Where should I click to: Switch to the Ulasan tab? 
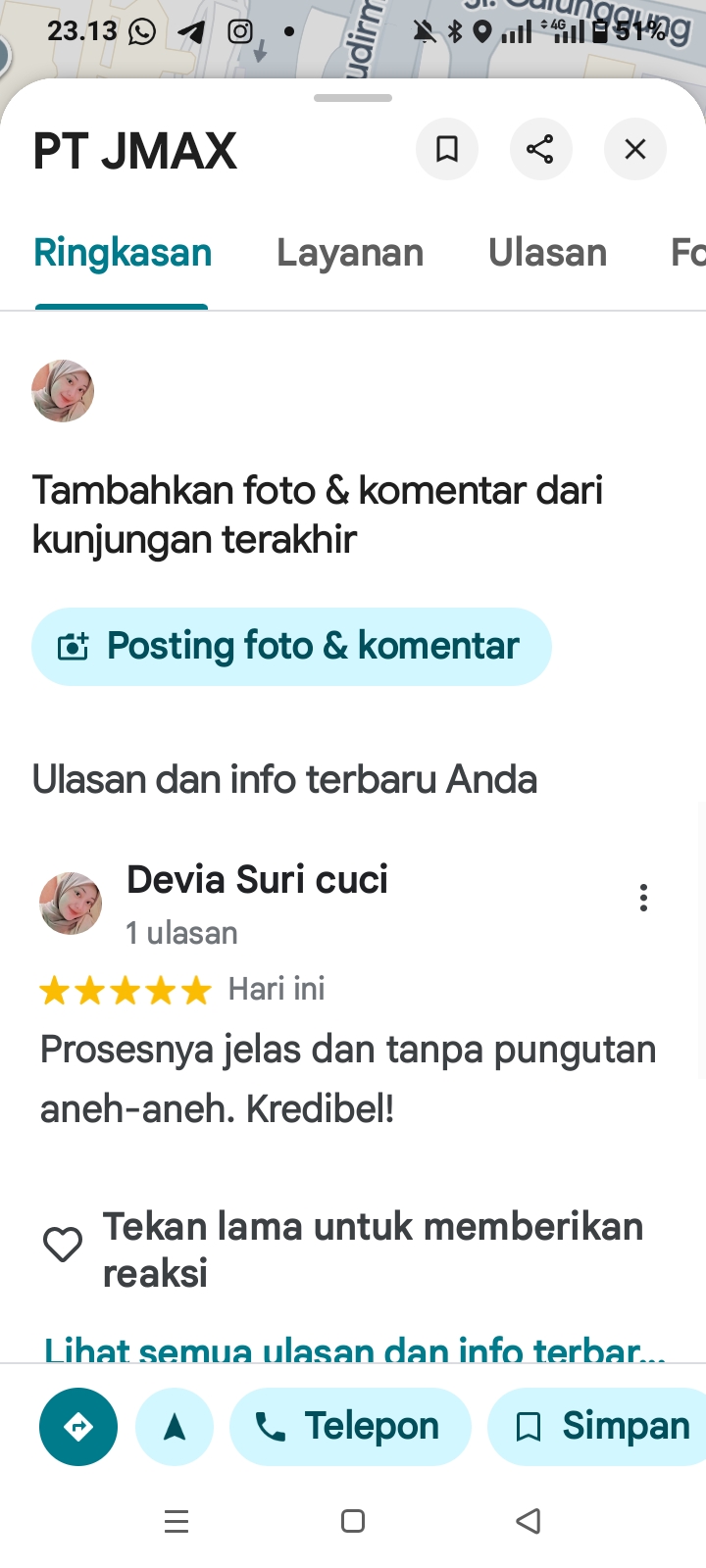pyautogui.click(x=547, y=253)
